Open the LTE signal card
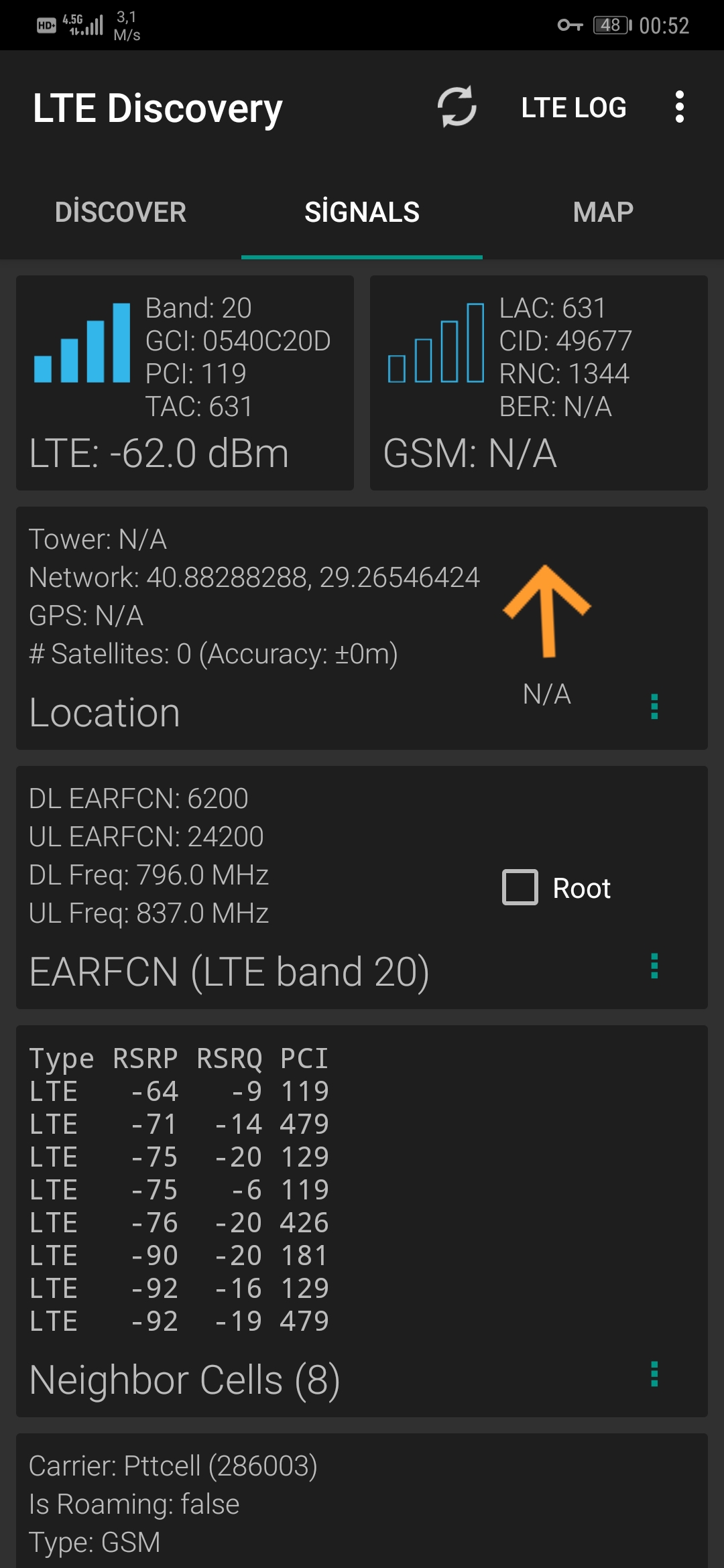 click(185, 383)
